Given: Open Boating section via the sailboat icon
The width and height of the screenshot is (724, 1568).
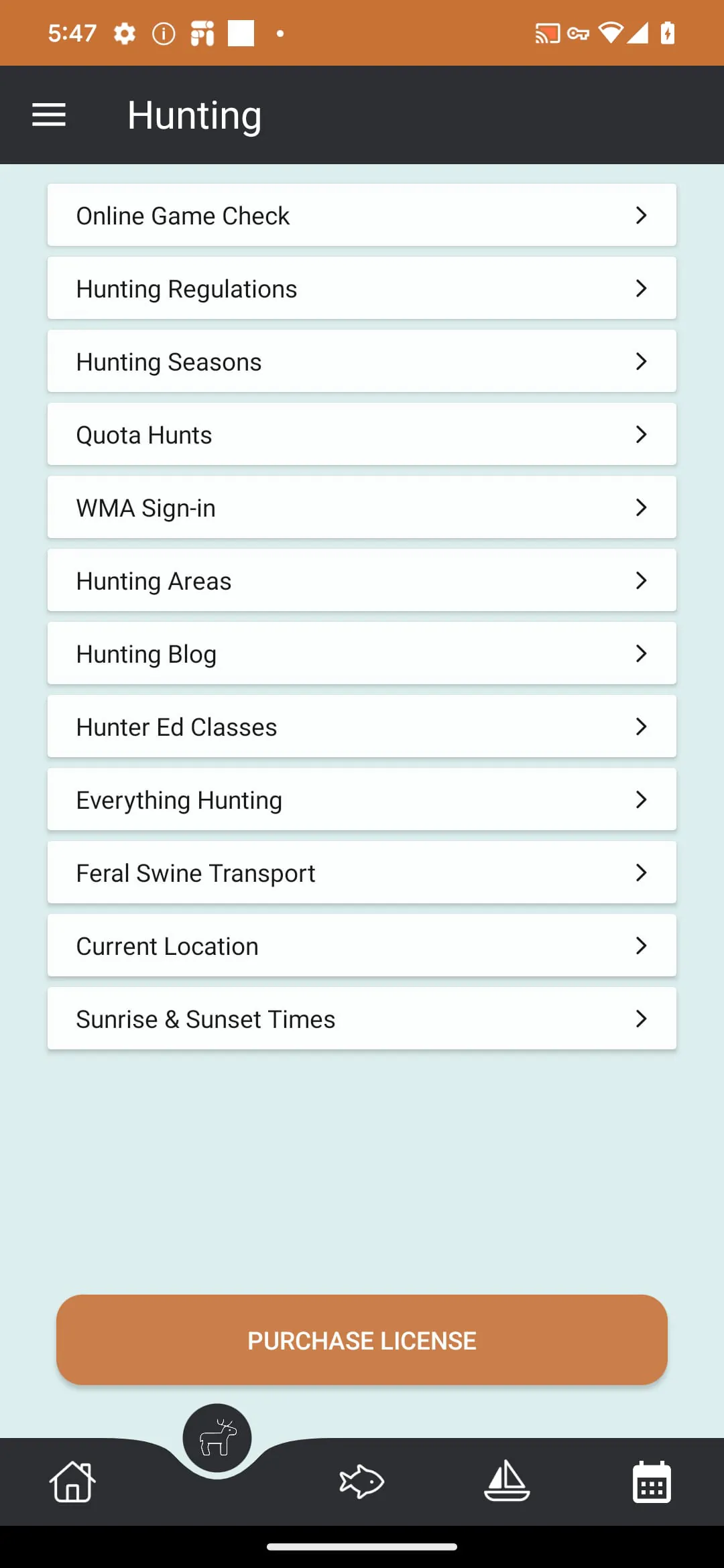Looking at the screenshot, I should [507, 1482].
